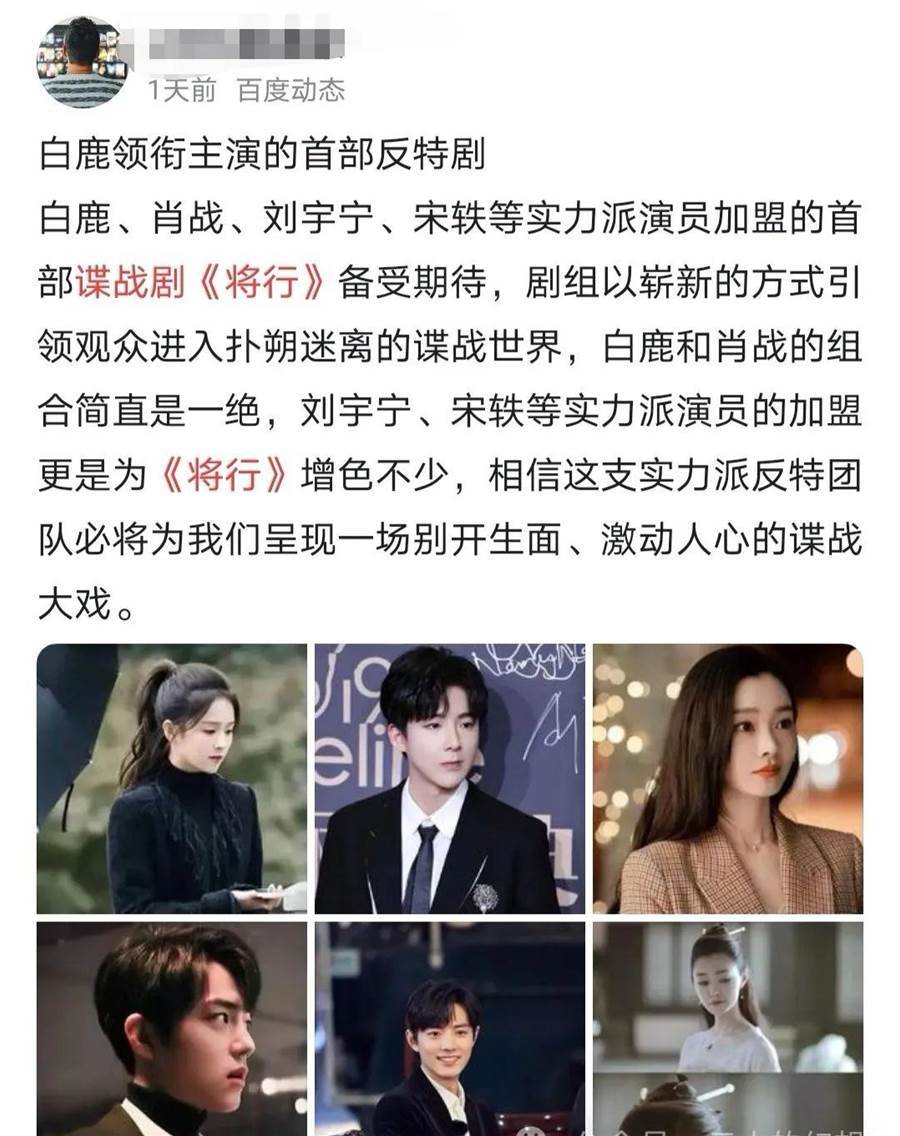Enlarge side-profile photo of man in dark turtleneck
This screenshot has width=900, height=1136.
[172, 1028]
